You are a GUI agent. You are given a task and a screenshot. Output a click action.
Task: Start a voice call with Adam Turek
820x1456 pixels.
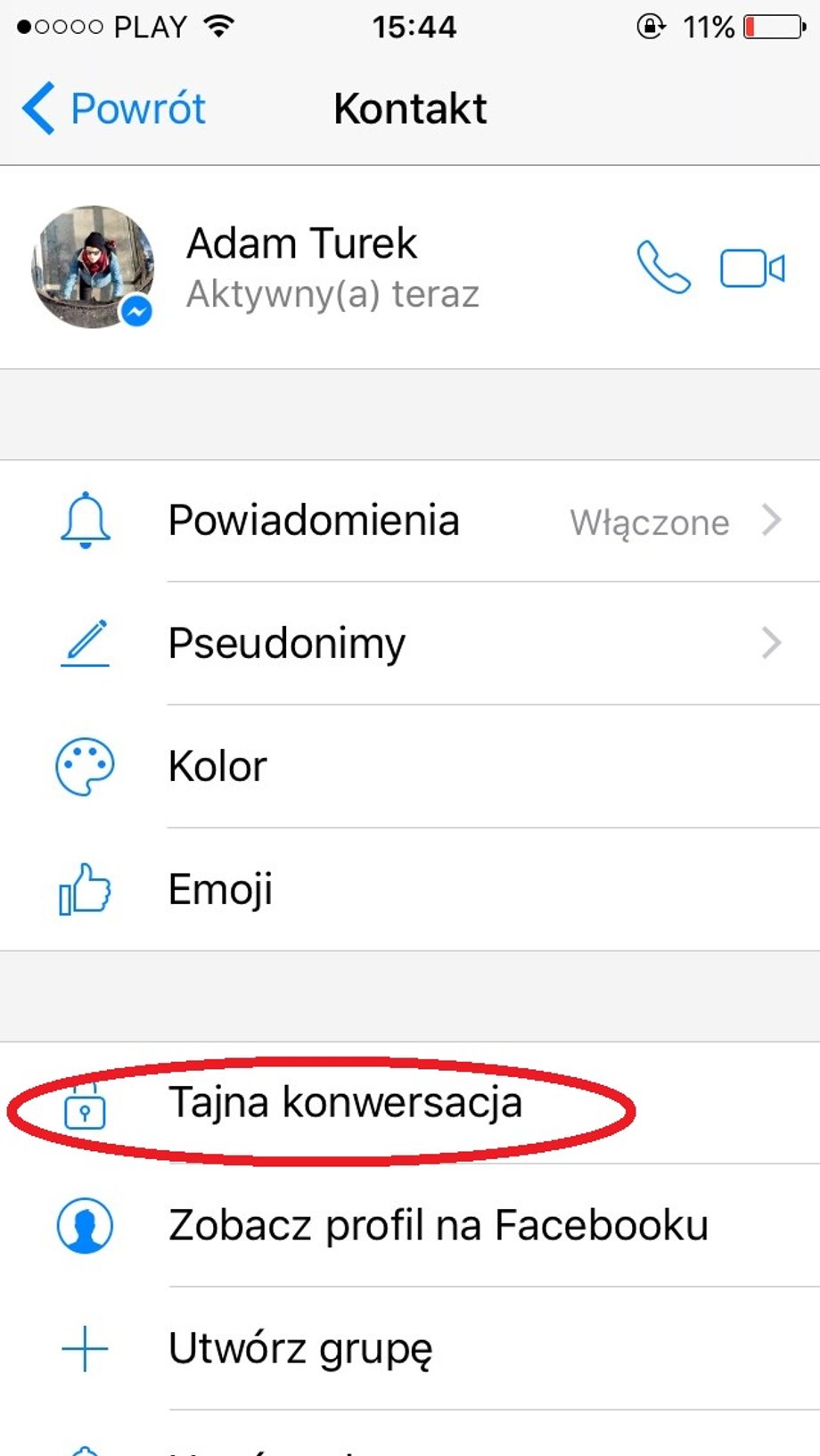point(663,267)
